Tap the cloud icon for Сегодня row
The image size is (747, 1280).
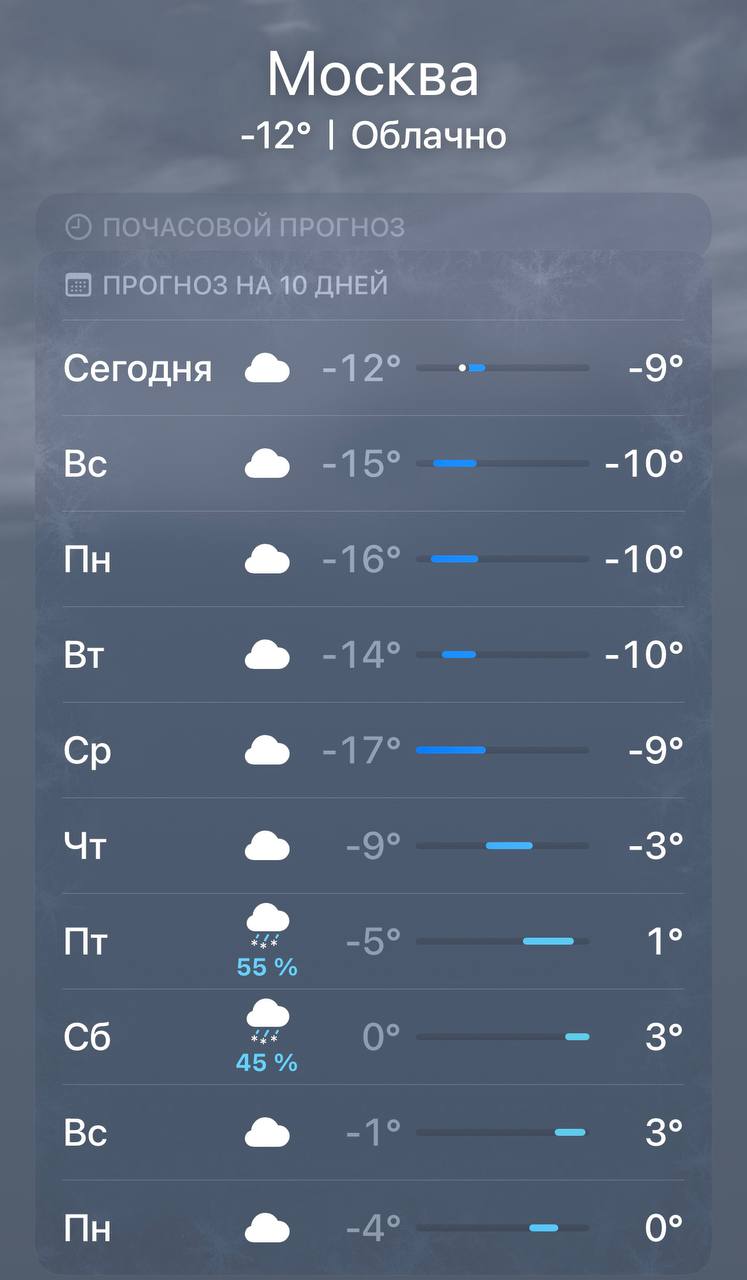[x=266, y=365]
